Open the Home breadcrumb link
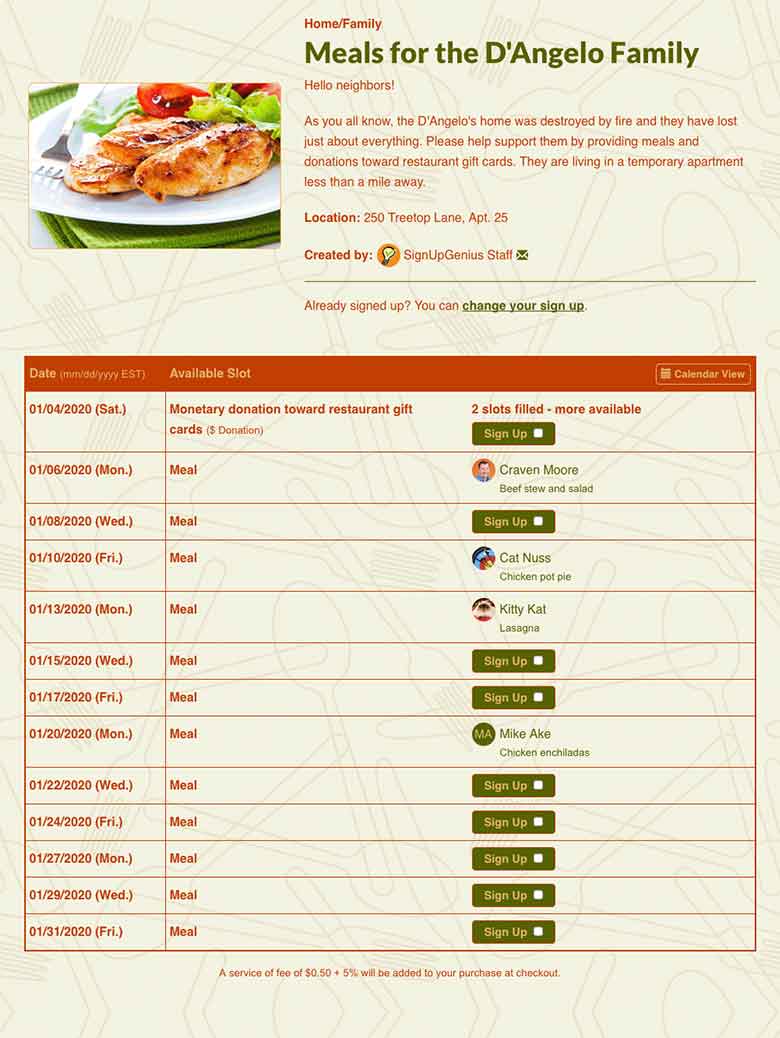 click(315, 23)
